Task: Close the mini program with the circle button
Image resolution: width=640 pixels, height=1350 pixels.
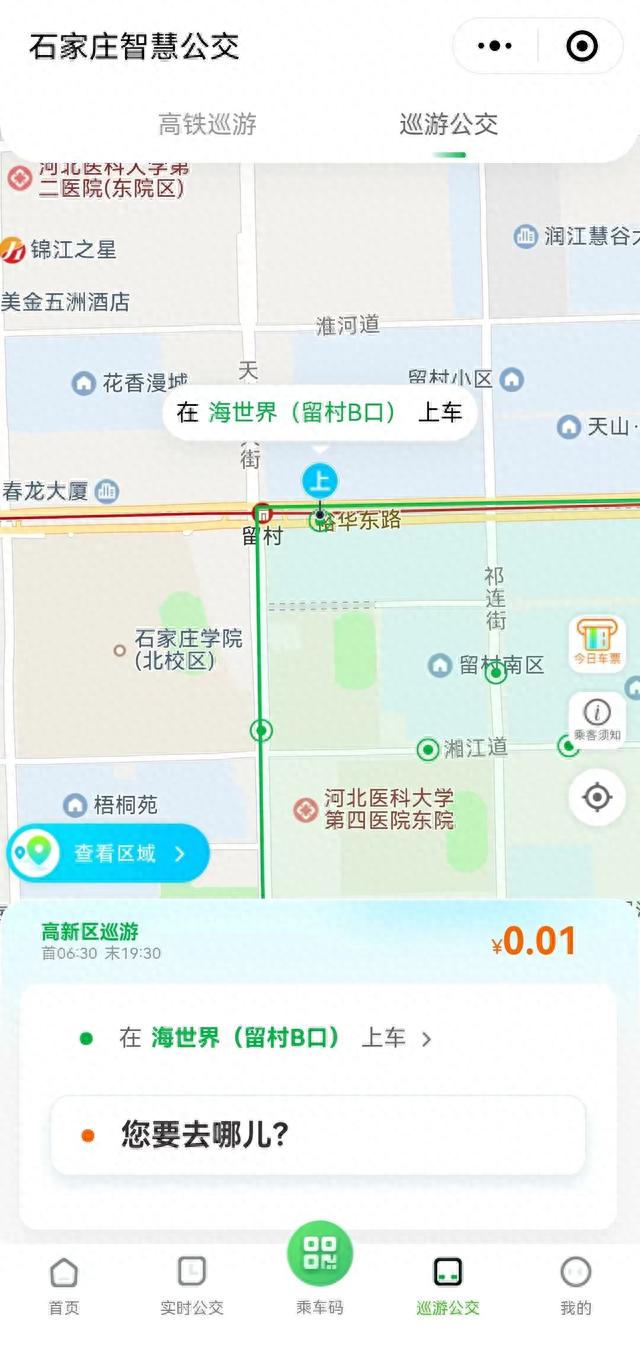Action: [581, 46]
